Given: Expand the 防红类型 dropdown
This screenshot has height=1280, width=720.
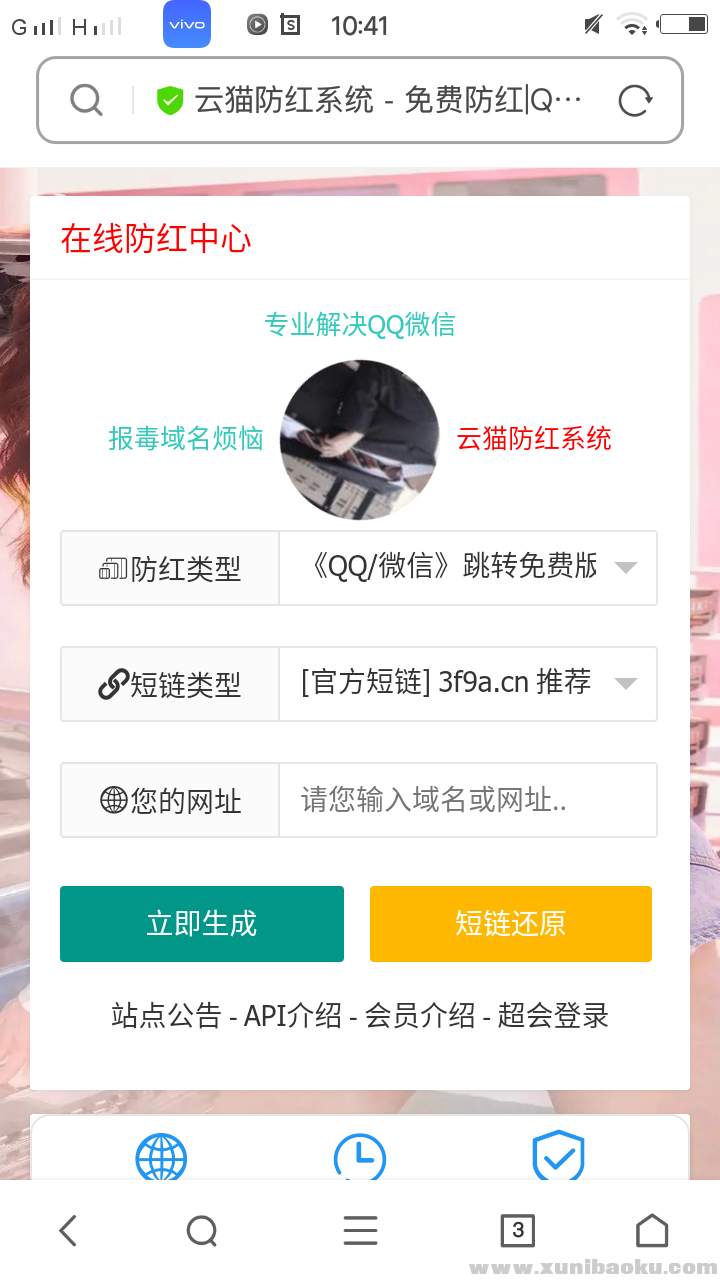Looking at the screenshot, I should [x=468, y=568].
